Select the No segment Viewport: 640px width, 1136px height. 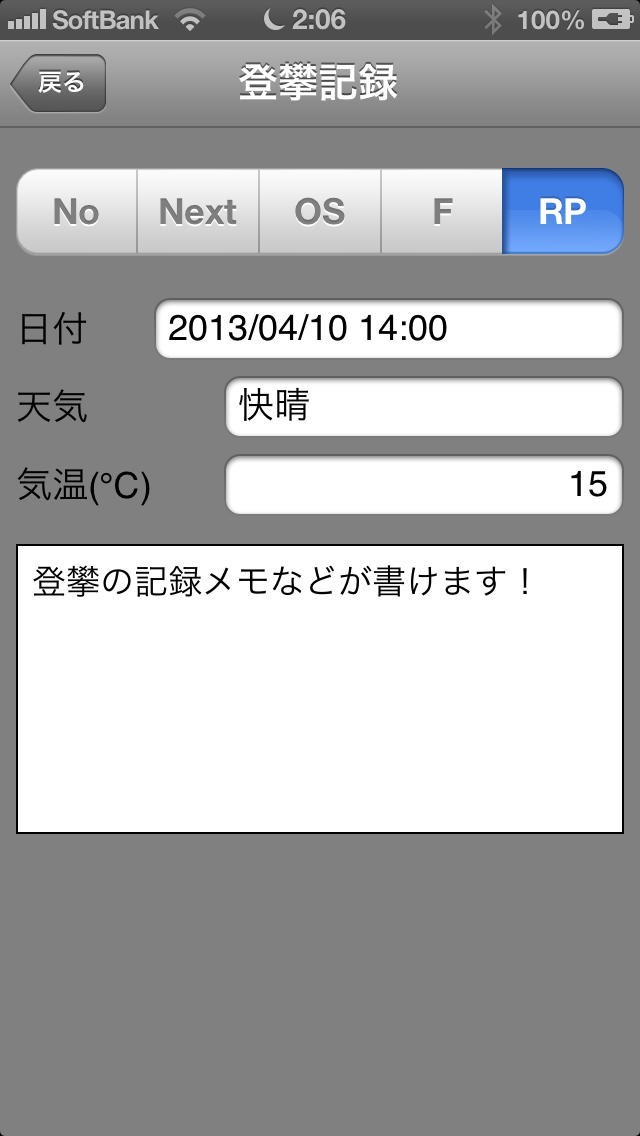77,211
